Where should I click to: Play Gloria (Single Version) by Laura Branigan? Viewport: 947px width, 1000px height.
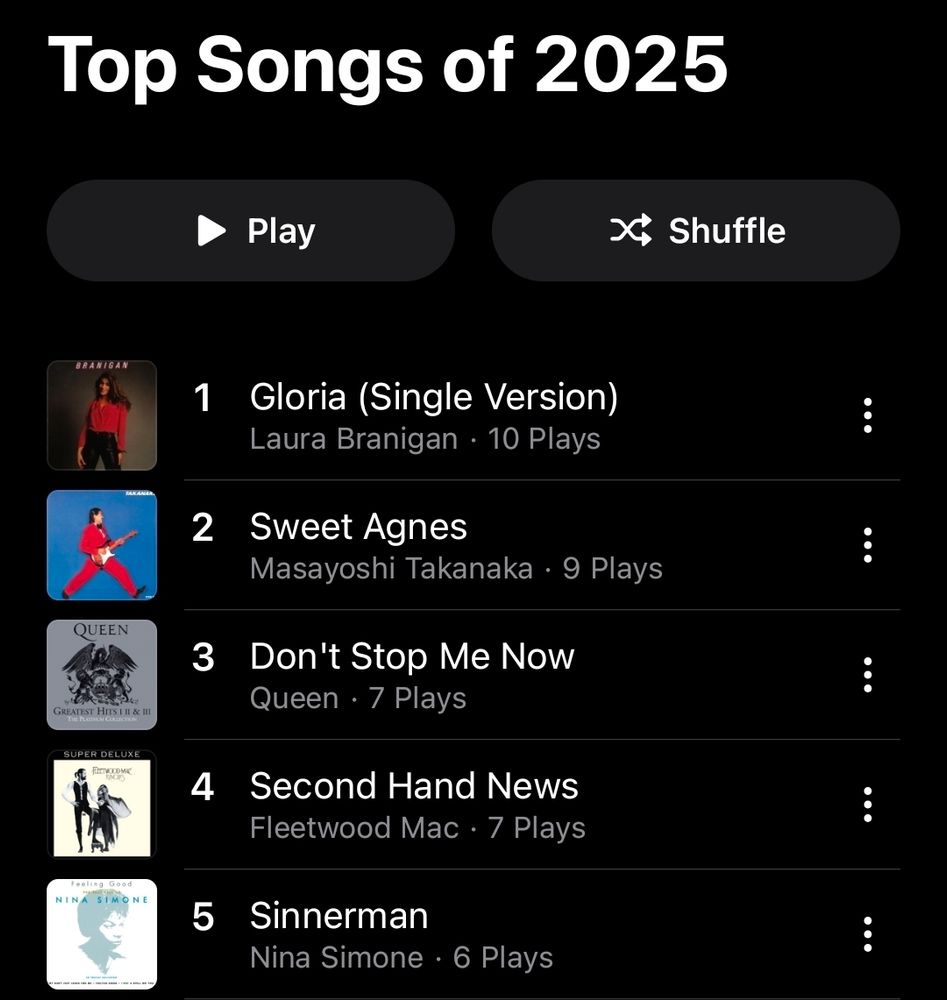coord(433,398)
